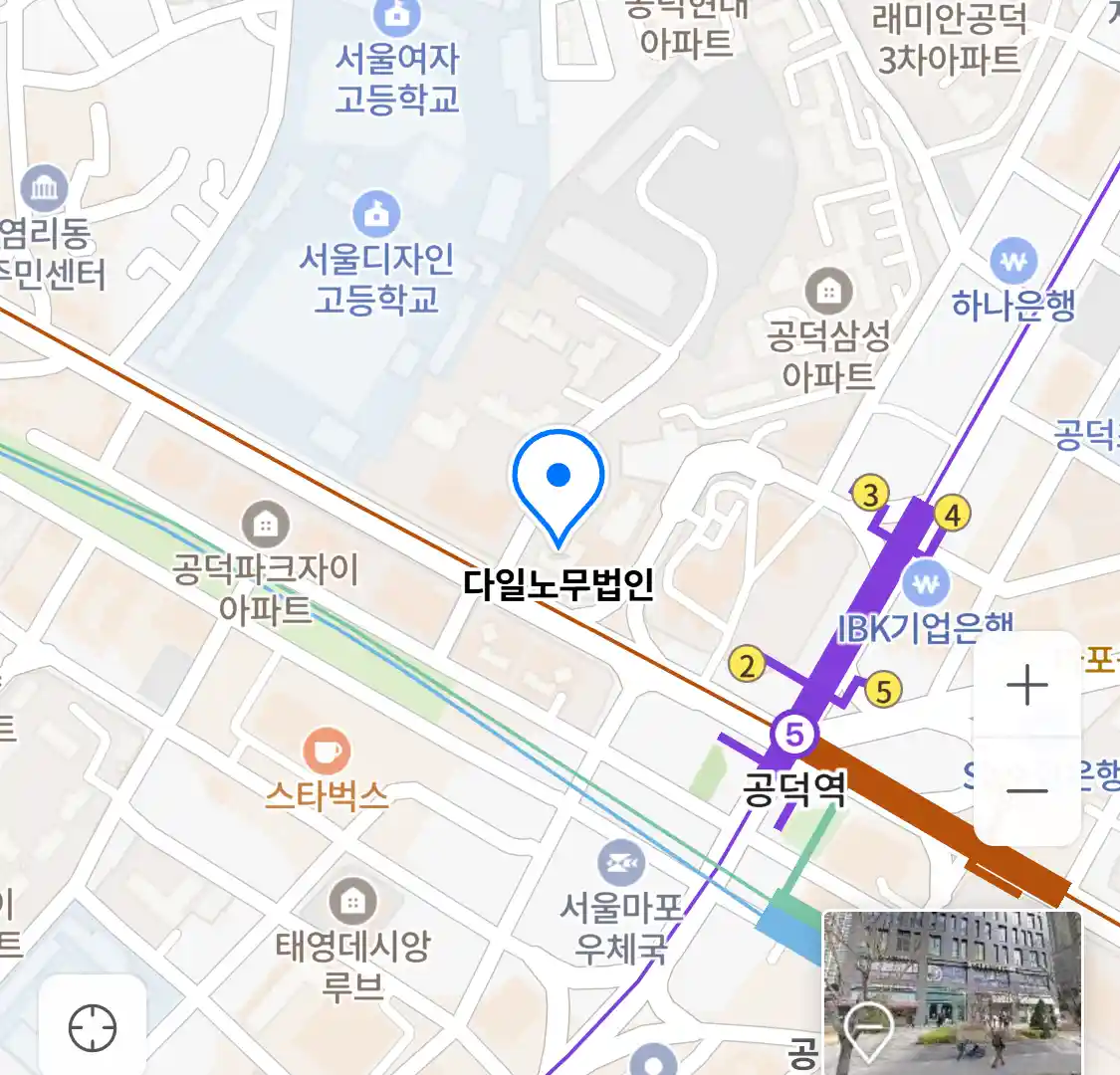Center map on my current location
This screenshot has width=1120, height=1075.
click(x=93, y=1027)
